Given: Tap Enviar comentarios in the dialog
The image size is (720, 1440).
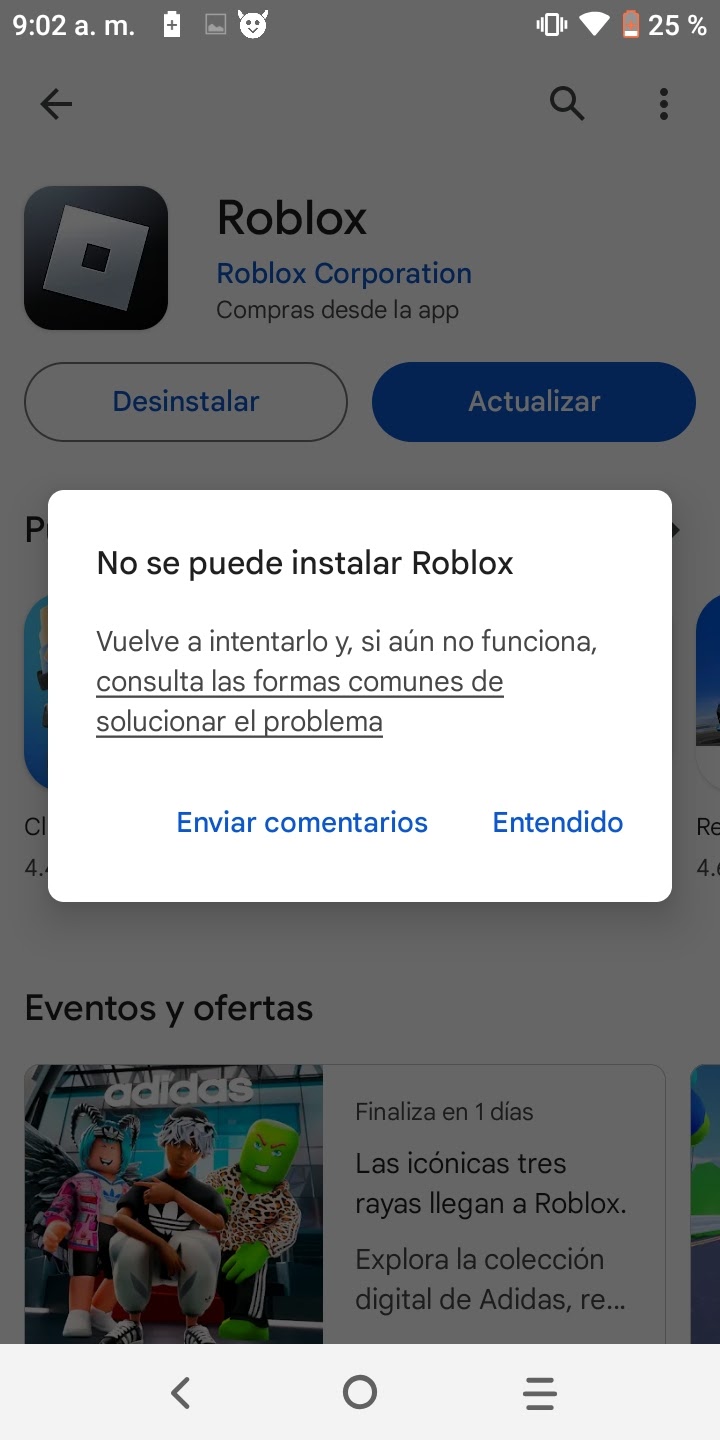Looking at the screenshot, I should (x=302, y=822).
